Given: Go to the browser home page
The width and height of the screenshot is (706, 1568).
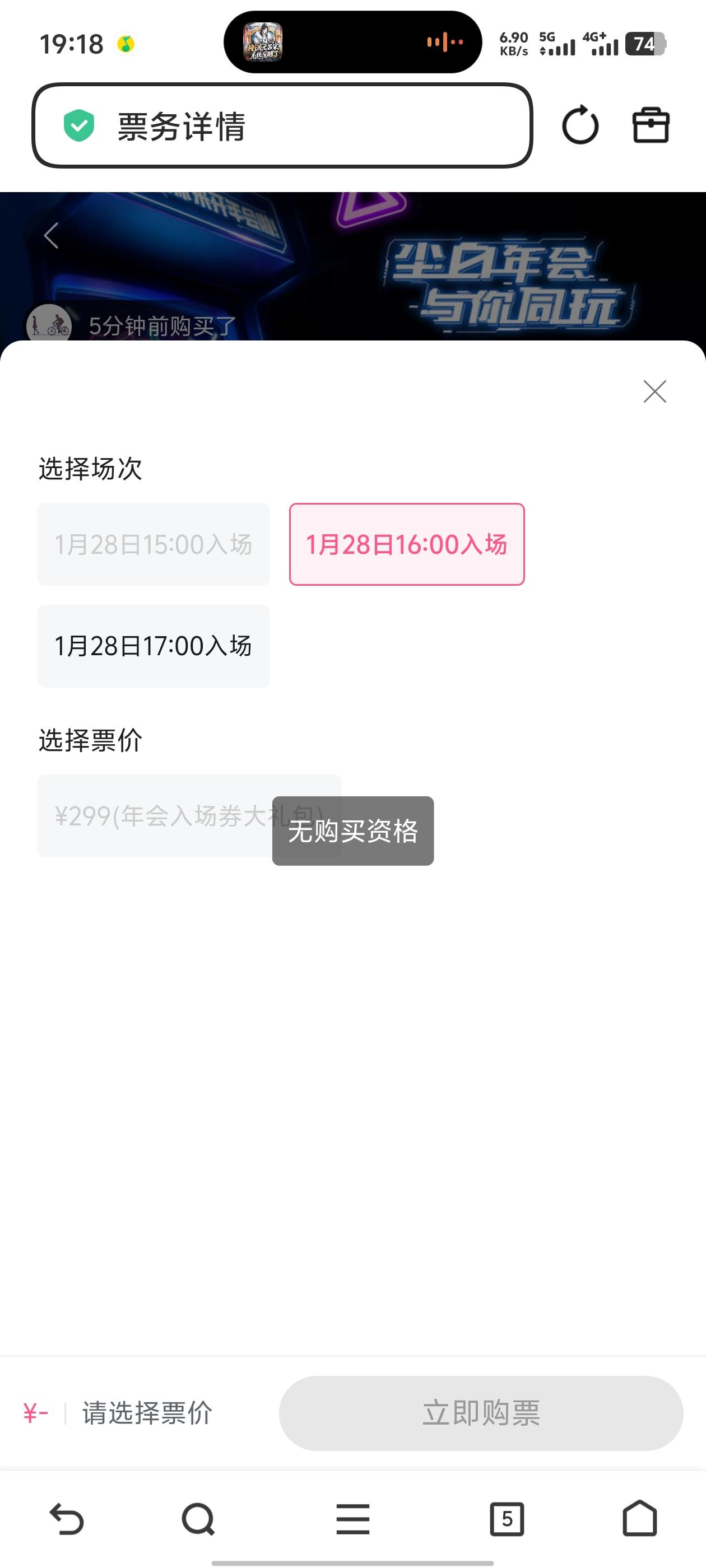Looking at the screenshot, I should [x=640, y=1519].
